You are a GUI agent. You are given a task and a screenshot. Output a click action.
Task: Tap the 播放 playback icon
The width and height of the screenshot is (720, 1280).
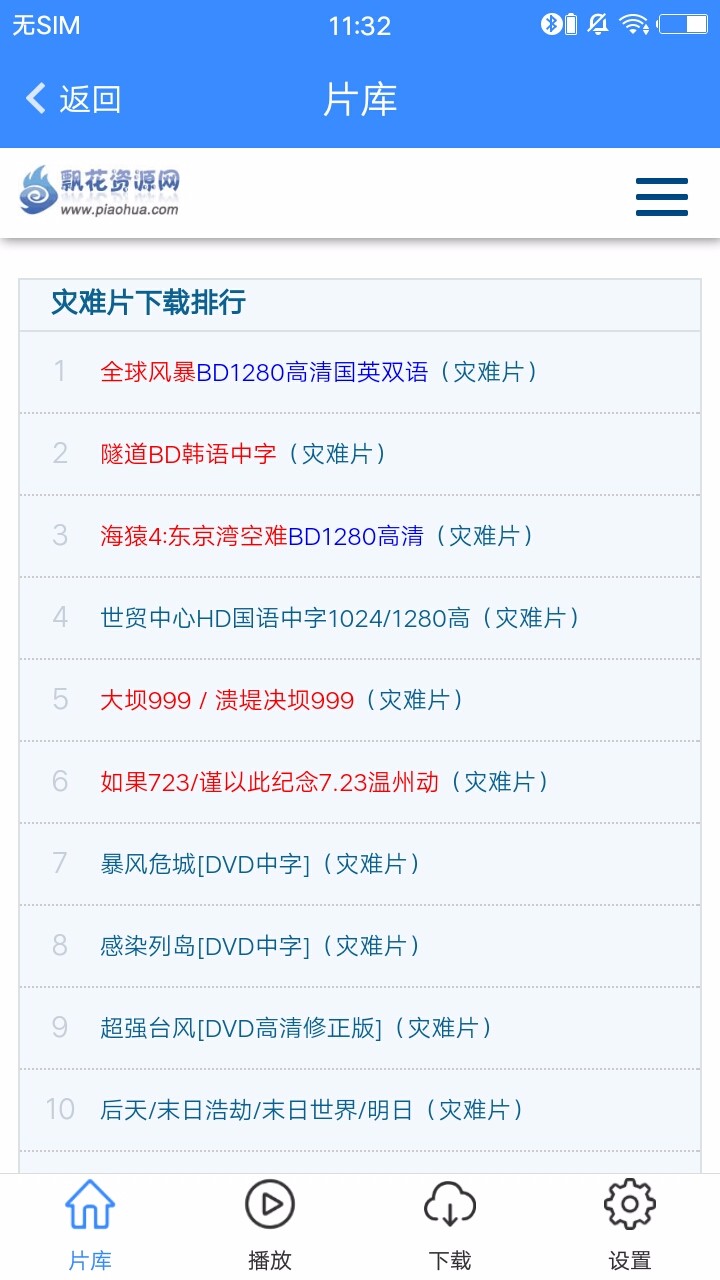270,1205
